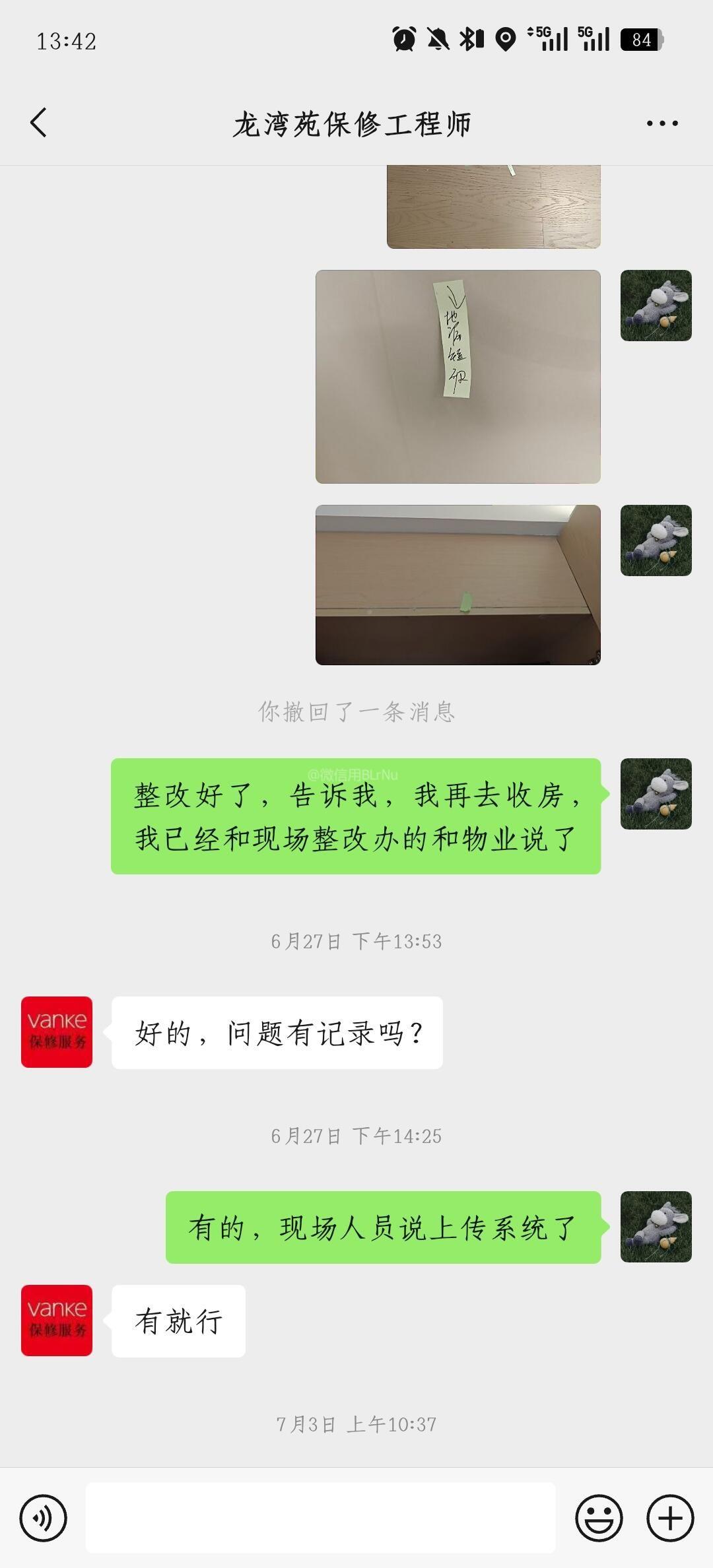
Task: Open the plus attachments menu
Action: pos(669,1518)
